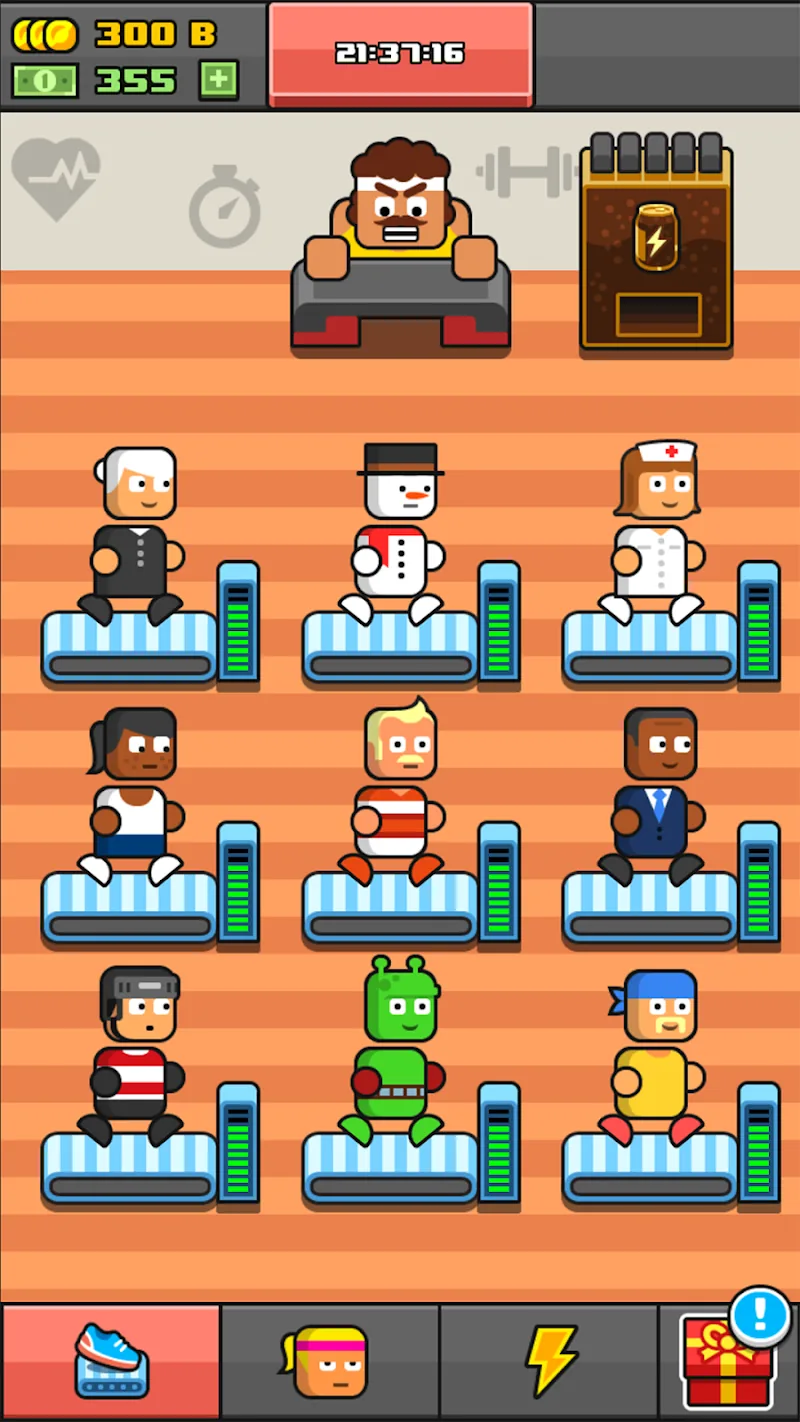
Task: Tap the angry coach on the treadmill
Action: [x=400, y=245]
